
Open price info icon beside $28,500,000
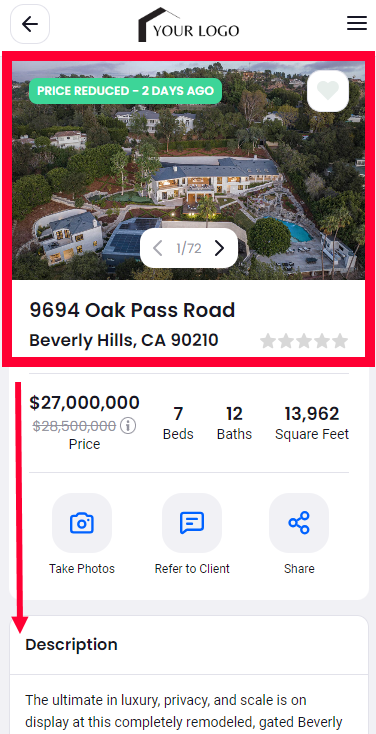coord(128,426)
